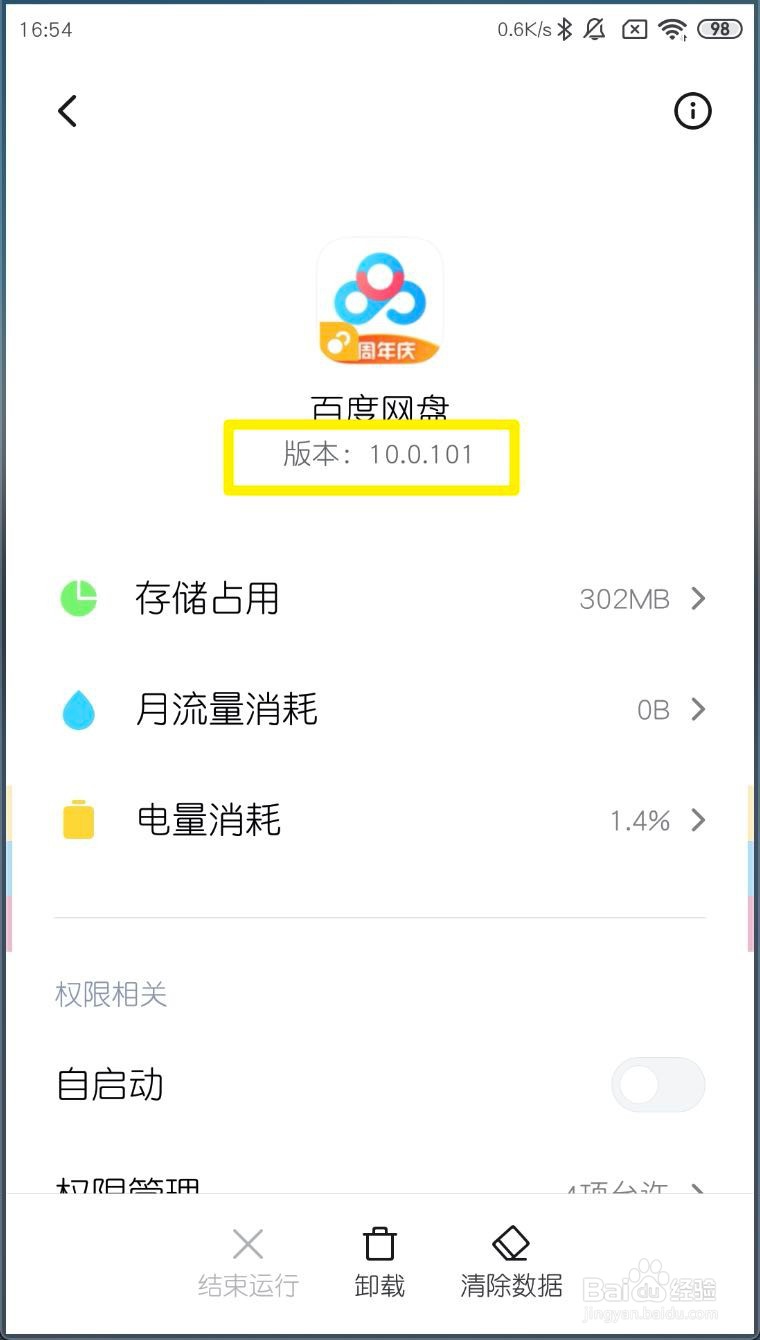Tap the 结束运行 X icon
This screenshot has height=1340, width=760.
247,1243
